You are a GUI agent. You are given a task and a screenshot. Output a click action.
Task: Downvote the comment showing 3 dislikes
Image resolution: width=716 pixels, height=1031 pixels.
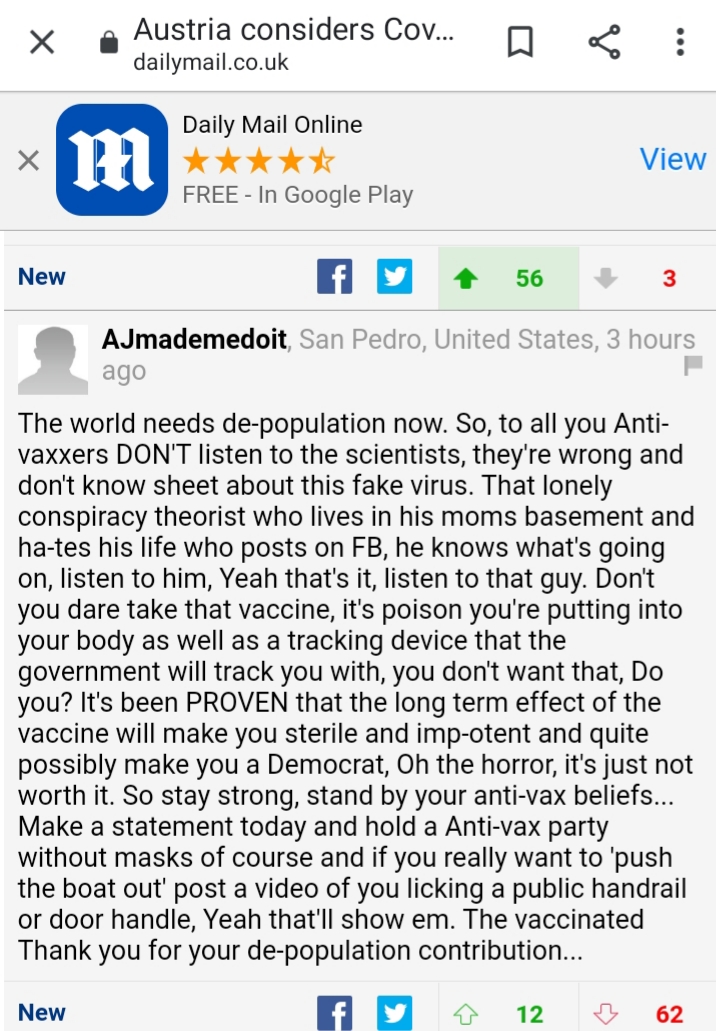tap(606, 279)
